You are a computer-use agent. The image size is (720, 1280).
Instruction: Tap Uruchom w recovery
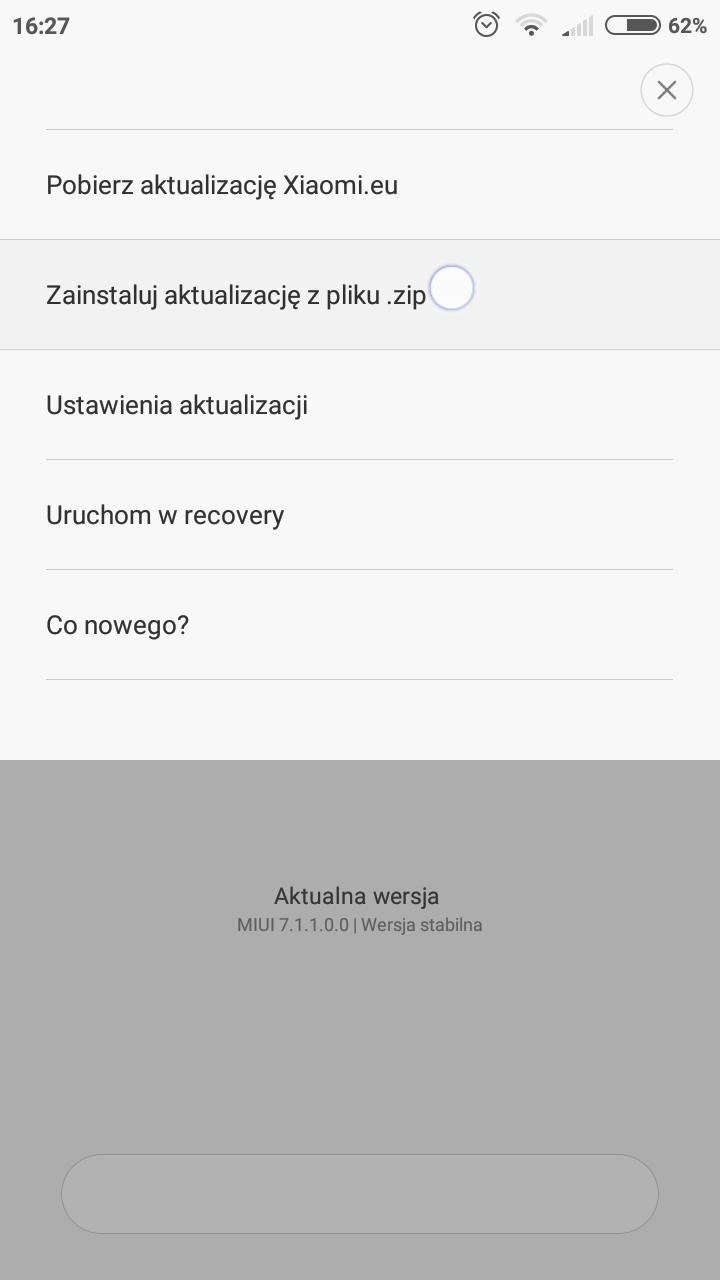tap(165, 515)
